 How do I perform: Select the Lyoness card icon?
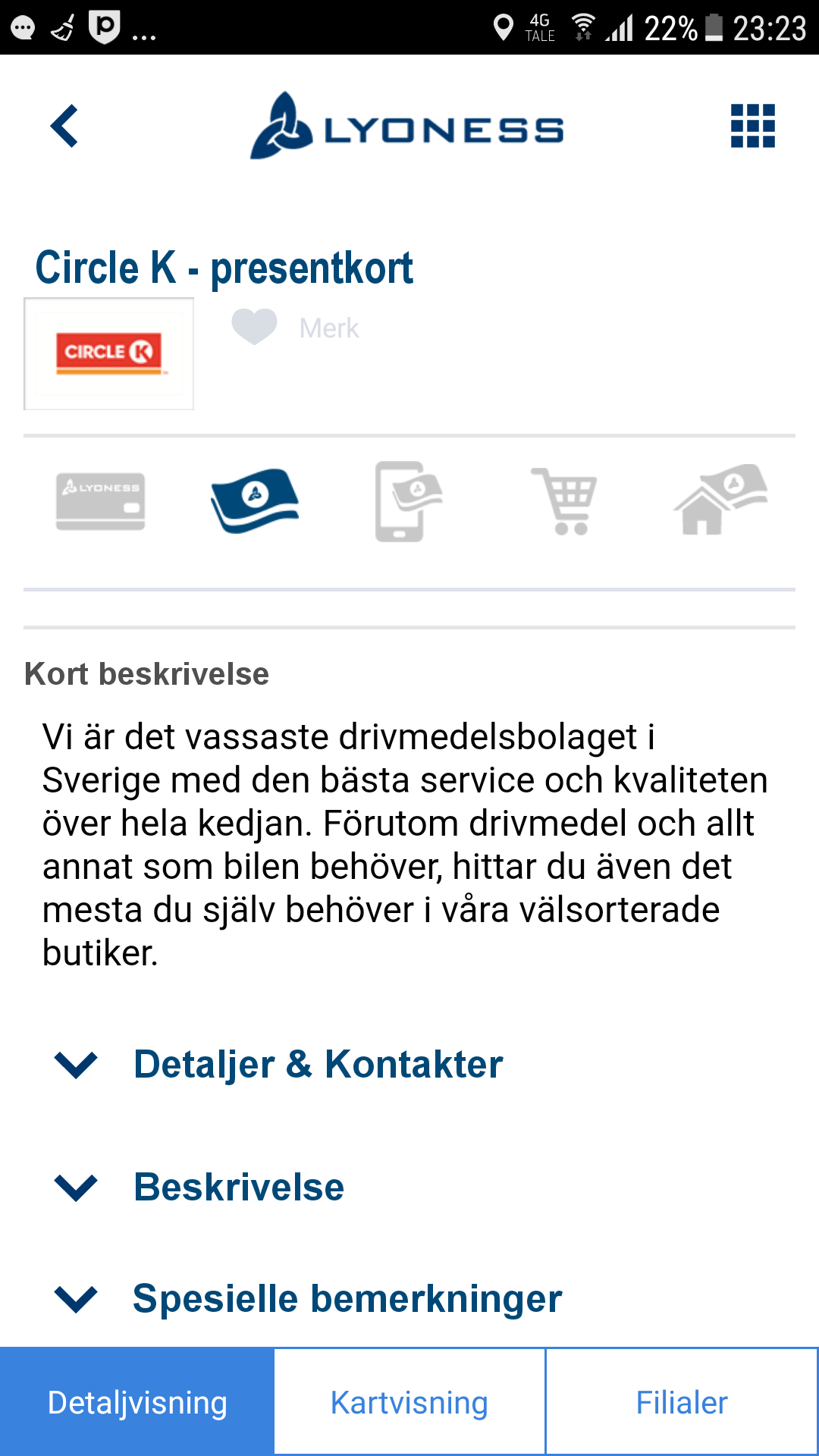coord(100,502)
